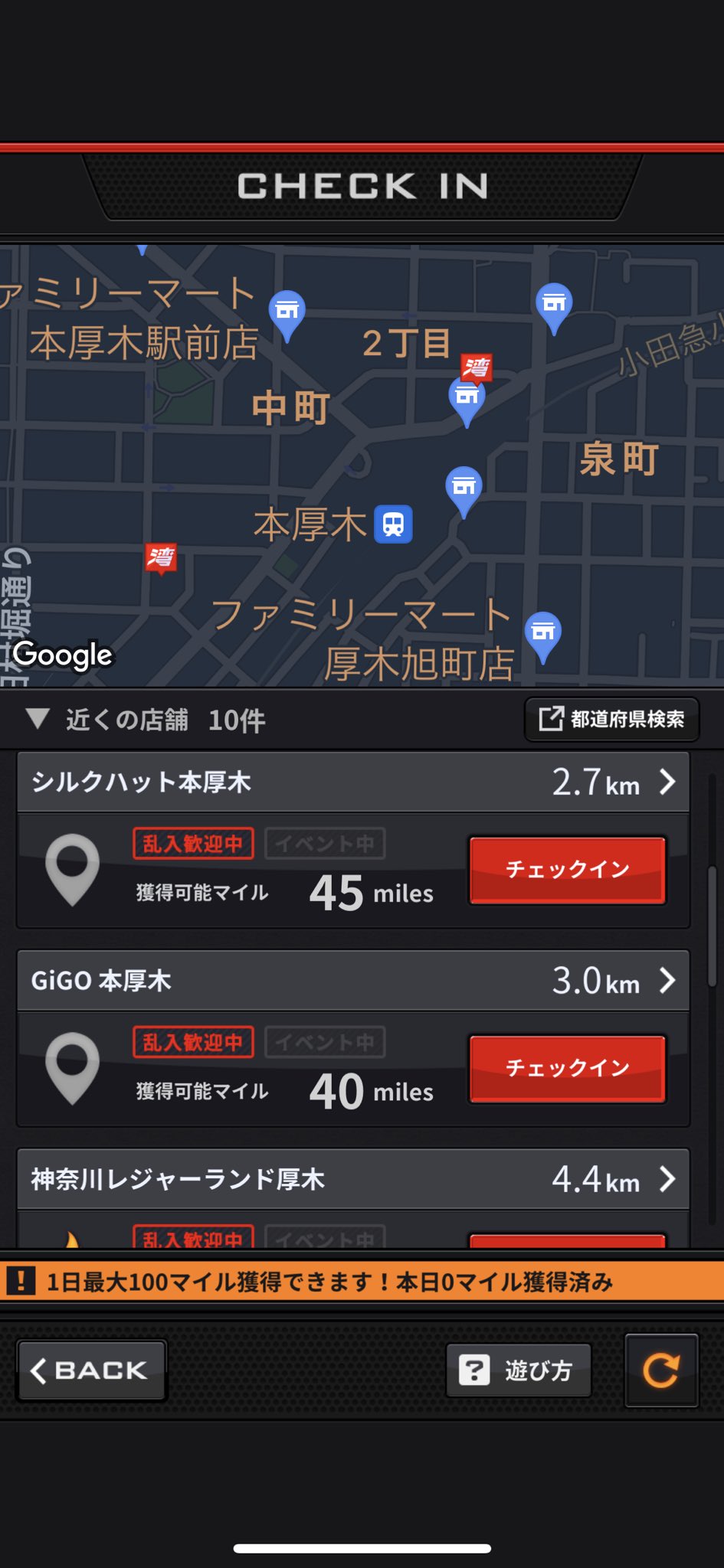Tap the 本厚木 station icon on the map

393,524
